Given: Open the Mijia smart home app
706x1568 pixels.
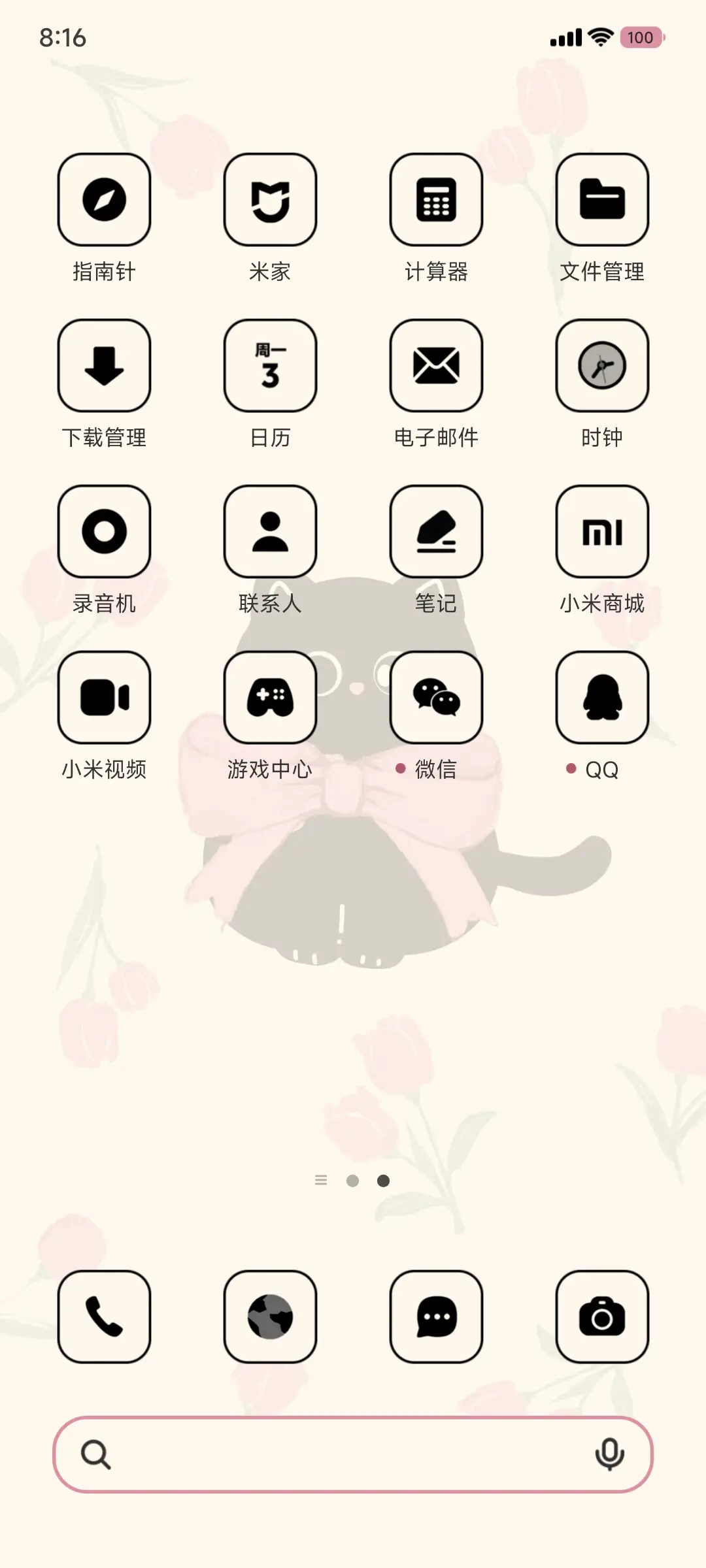Looking at the screenshot, I should [270, 200].
